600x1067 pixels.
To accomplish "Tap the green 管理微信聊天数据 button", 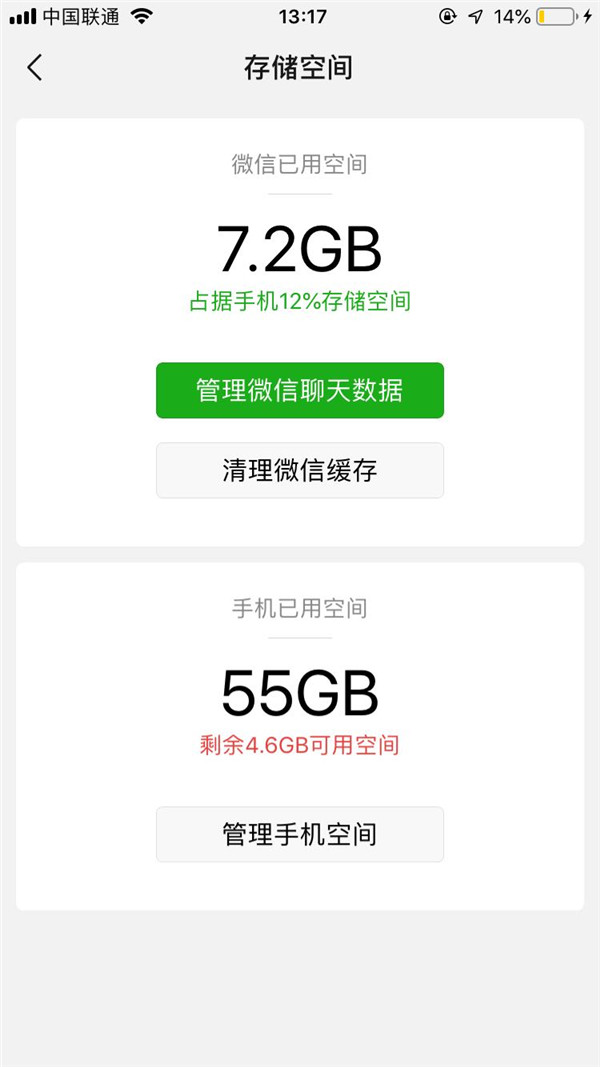I will tap(299, 390).
